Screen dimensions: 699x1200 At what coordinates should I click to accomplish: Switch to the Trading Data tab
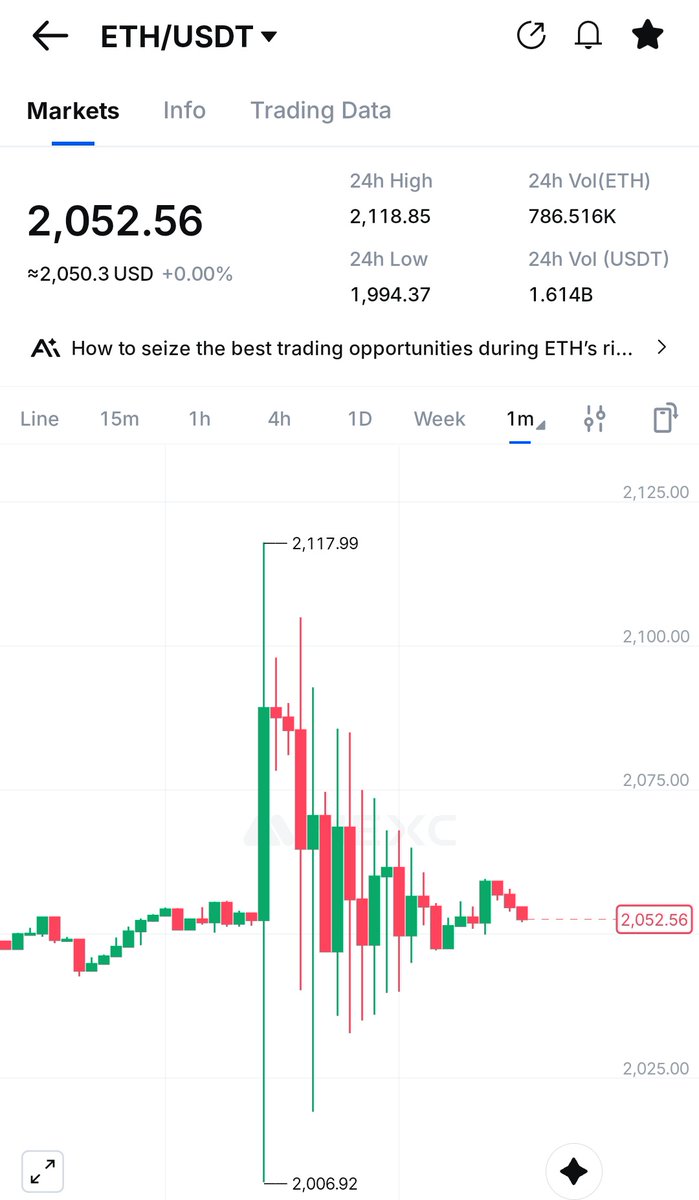pyautogui.click(x=320, y=110)
